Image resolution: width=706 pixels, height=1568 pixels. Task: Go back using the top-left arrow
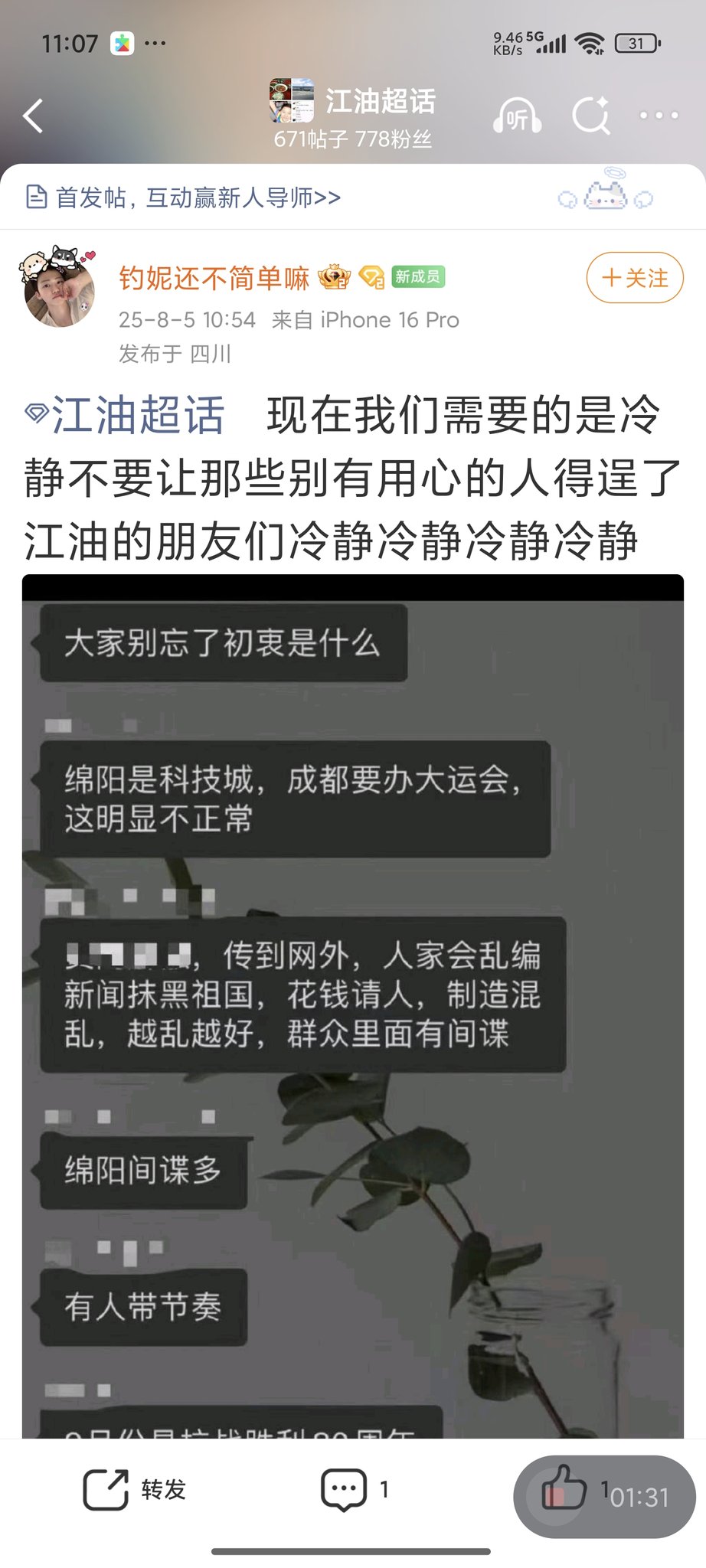tap(34, 116)
